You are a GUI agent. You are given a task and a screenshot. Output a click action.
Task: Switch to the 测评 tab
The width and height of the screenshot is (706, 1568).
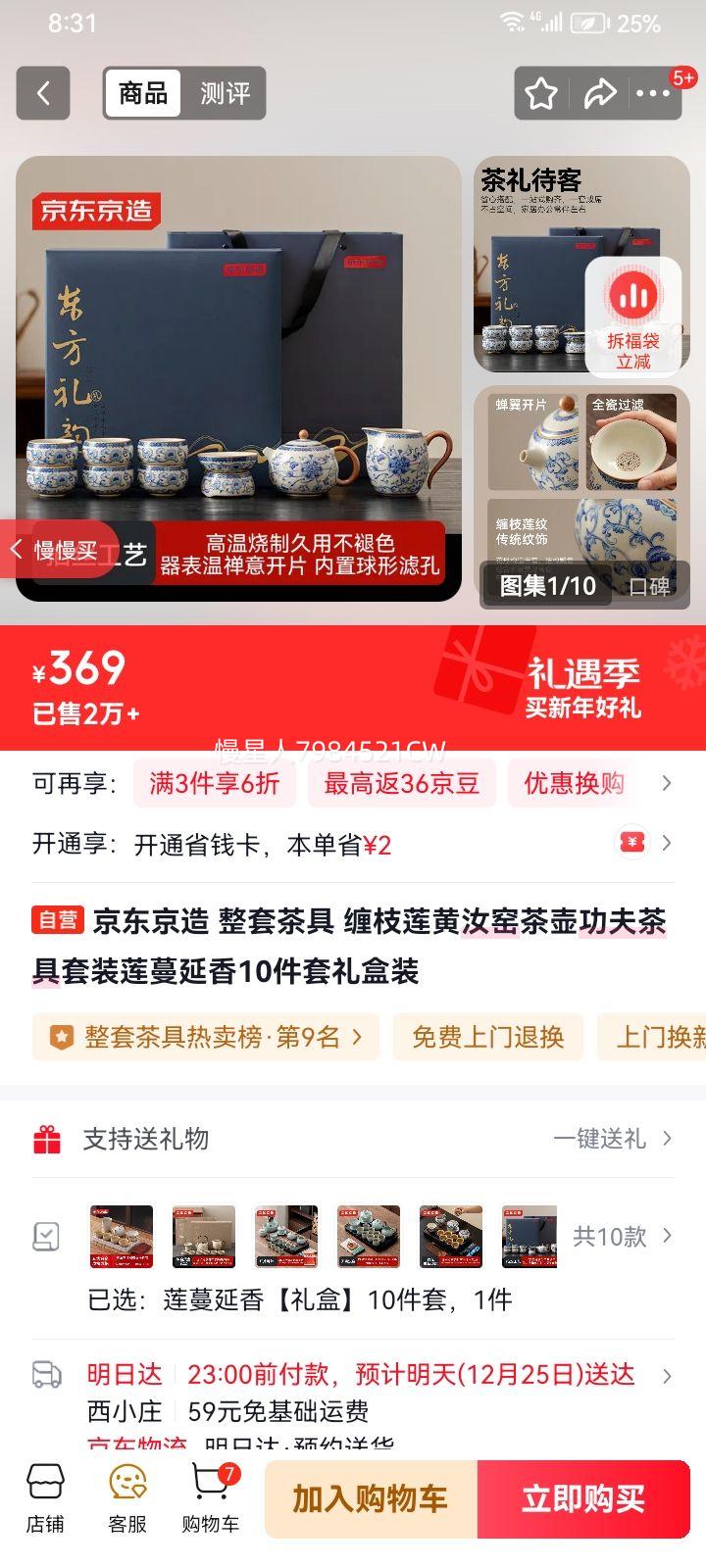click(225, 93)
